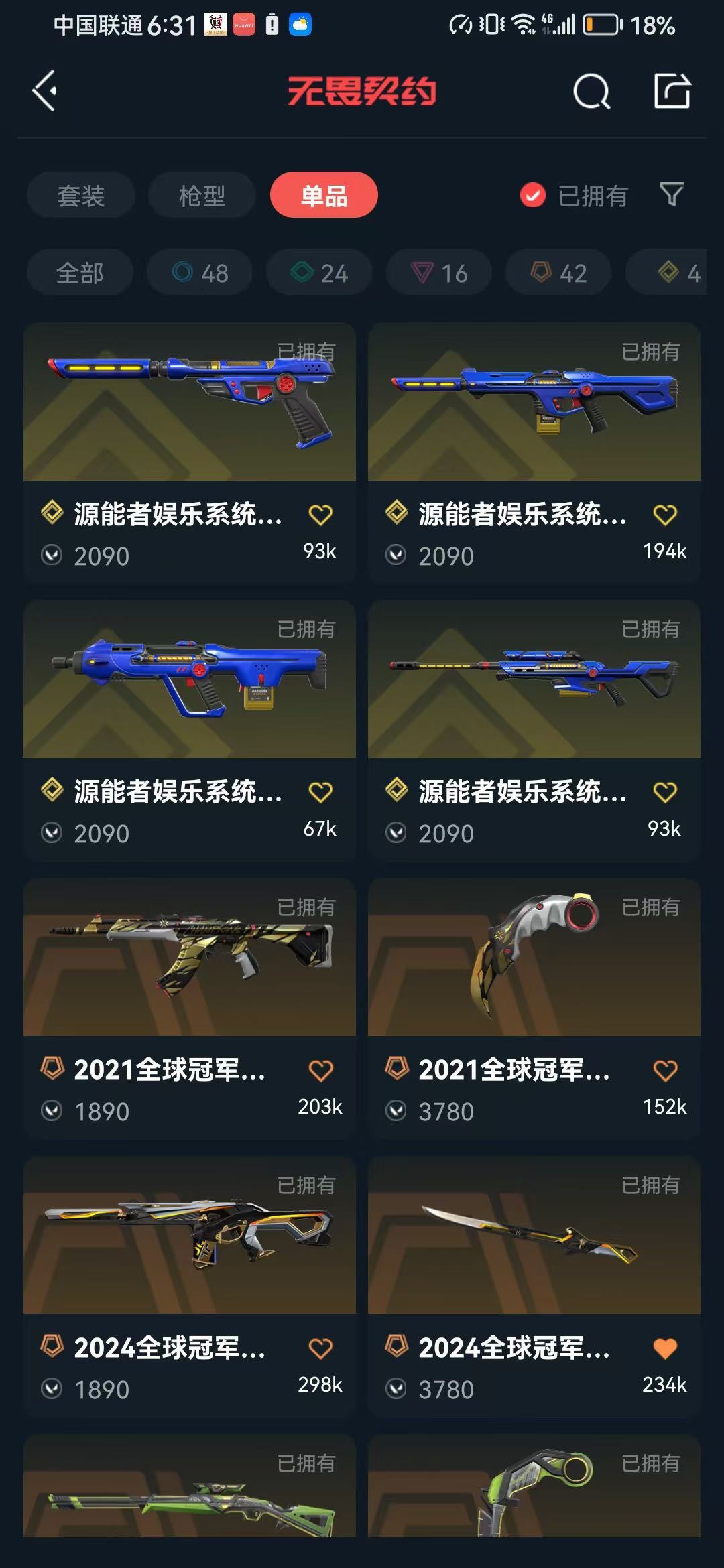The image size is (724, 1568).
Task: Go back using the top-left arrow
Action: pos(44,91)
